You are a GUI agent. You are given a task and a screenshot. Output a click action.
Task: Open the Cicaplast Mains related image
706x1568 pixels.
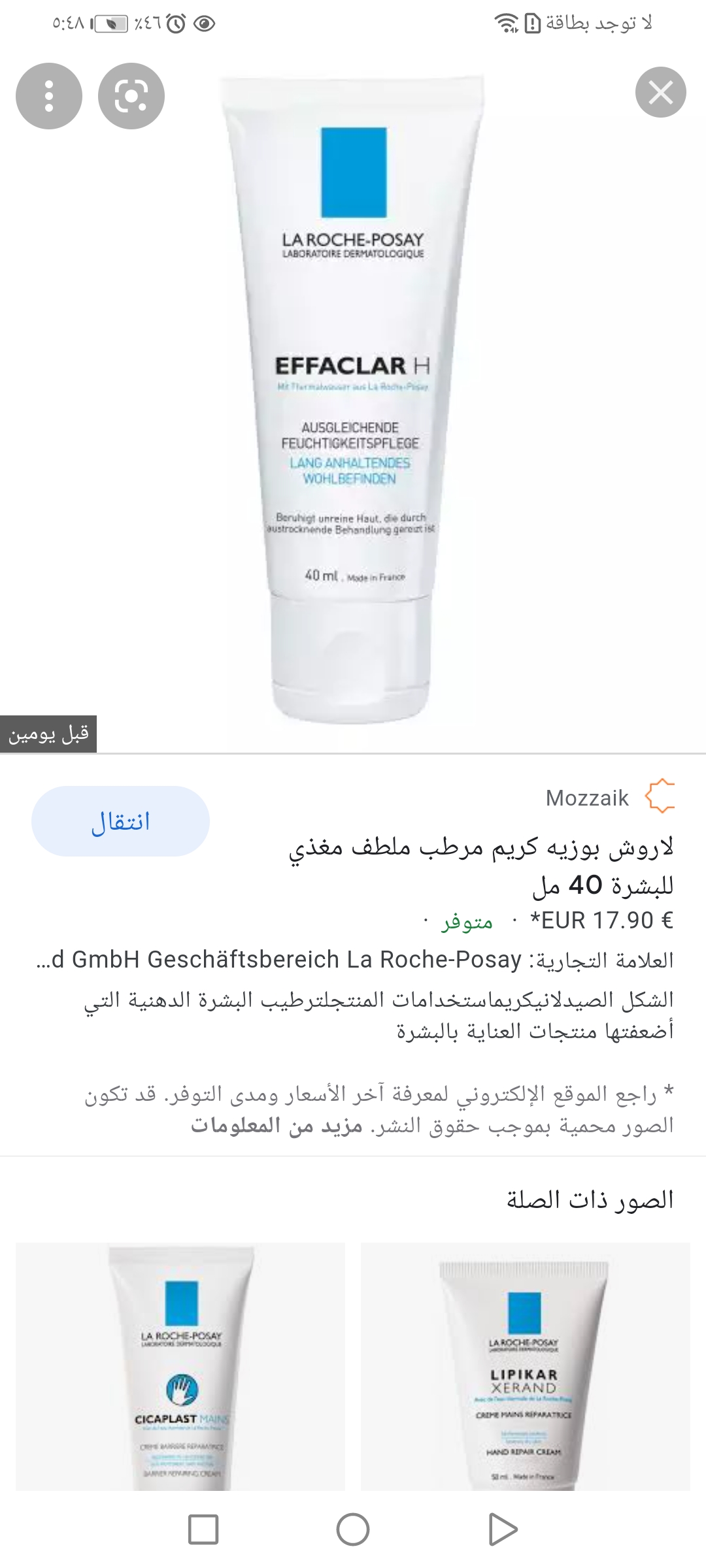tap(180, 1366)
